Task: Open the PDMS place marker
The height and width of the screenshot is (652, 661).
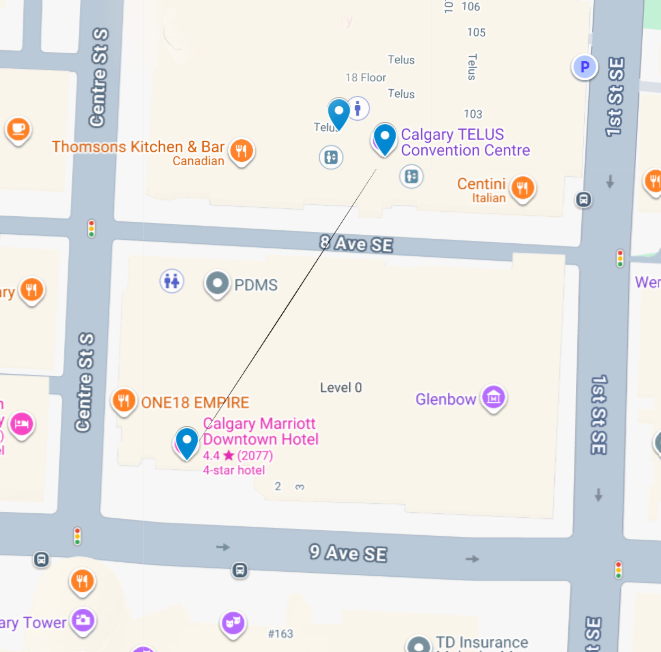Action: tap(217, 285)
